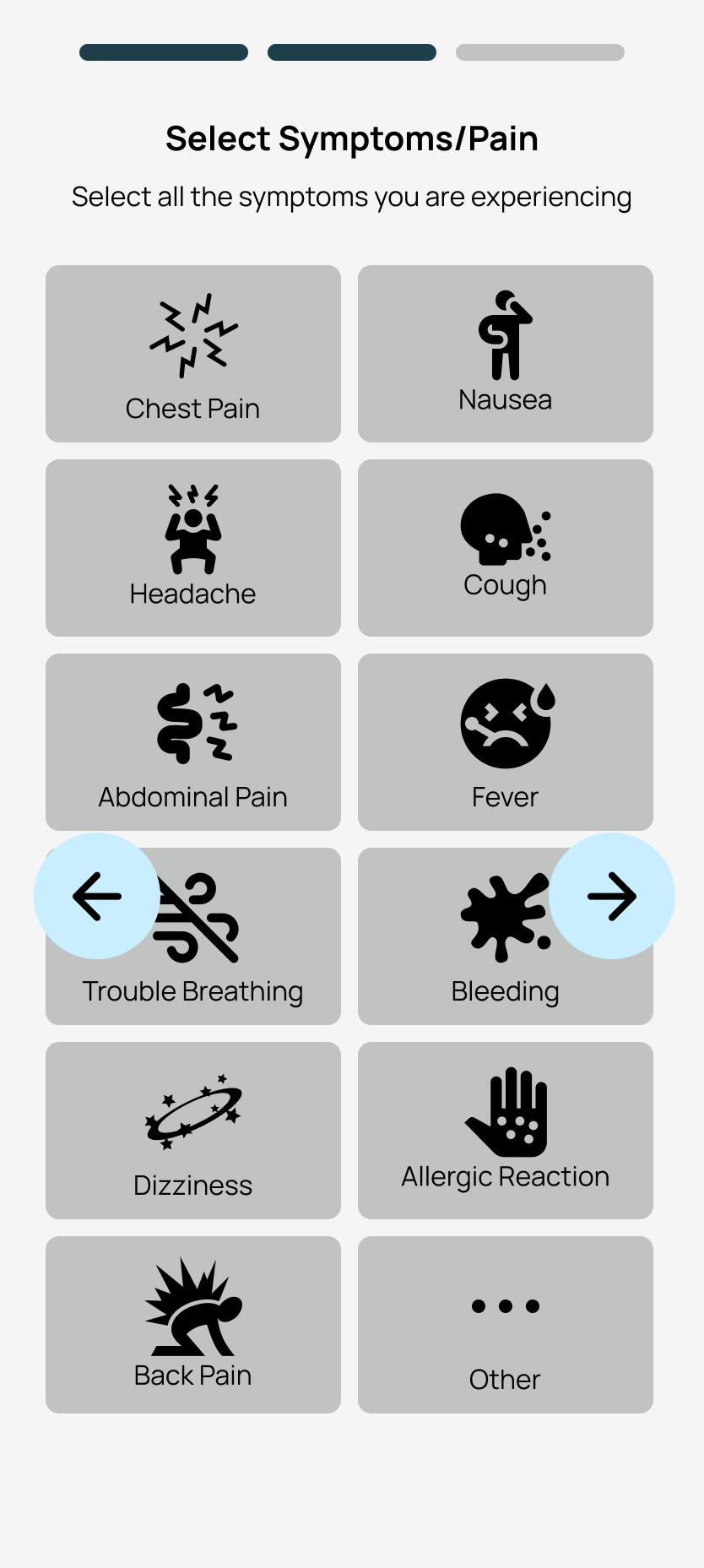Open the Other symptoms option
704x1568 pixels.
click(505, 1325)
